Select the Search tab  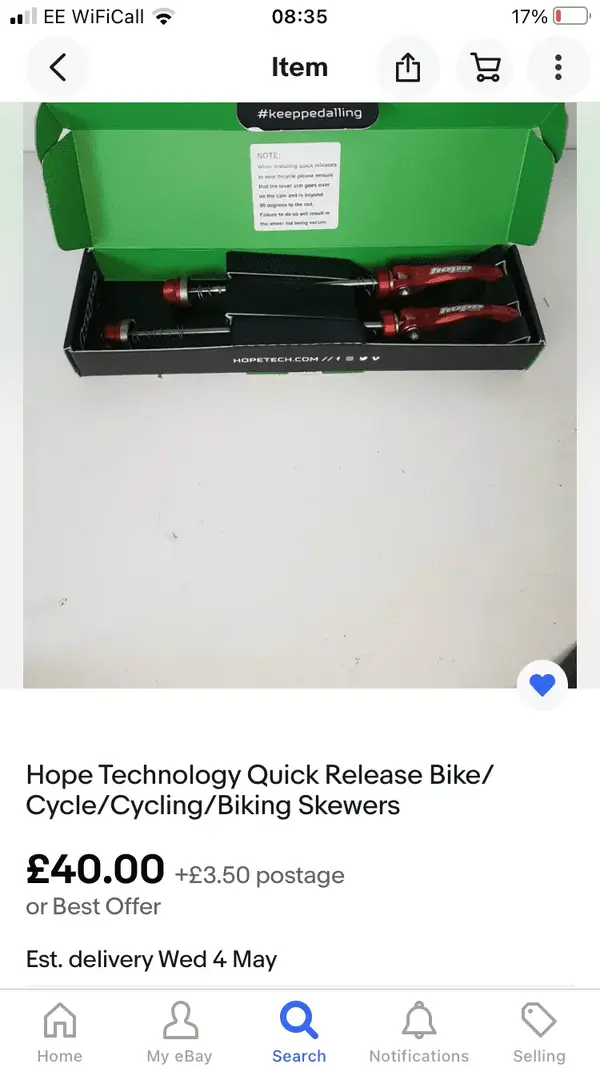(299, 1033)
